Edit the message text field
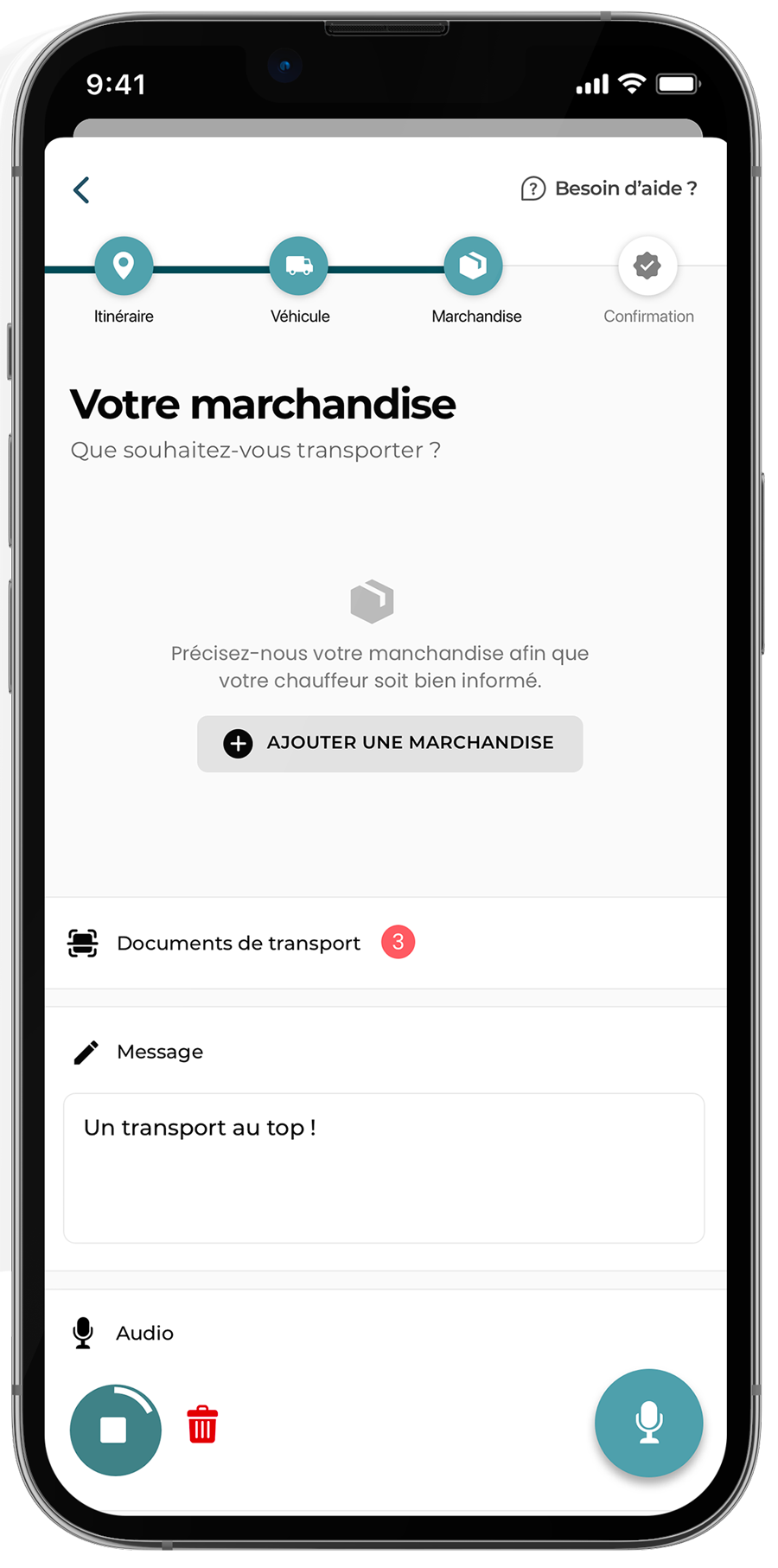Viewport: 778px width, 1568px height. (384, 1168)
